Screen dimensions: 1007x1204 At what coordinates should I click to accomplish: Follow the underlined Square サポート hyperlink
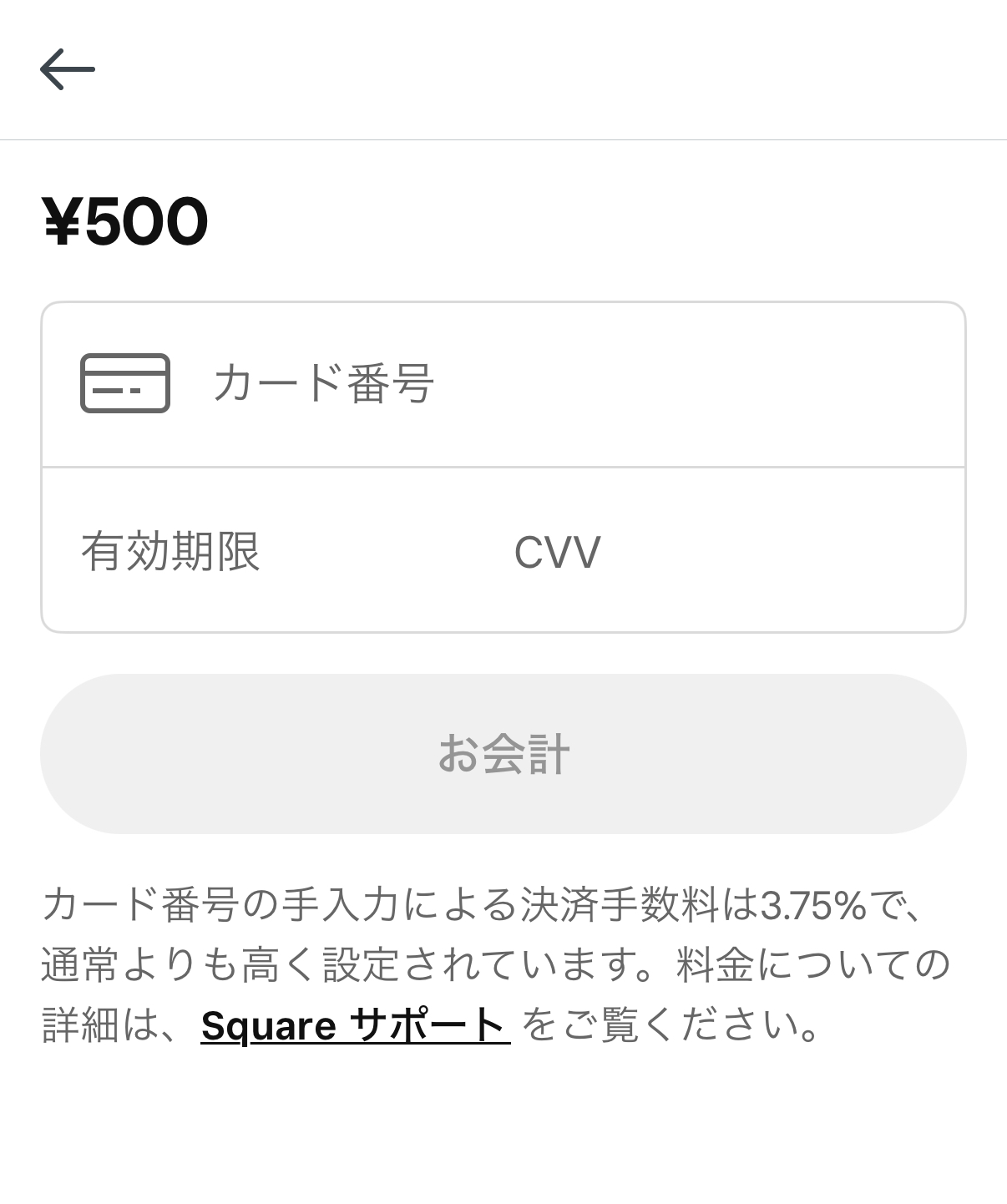pyautogui.click(x=354, y=1026)
